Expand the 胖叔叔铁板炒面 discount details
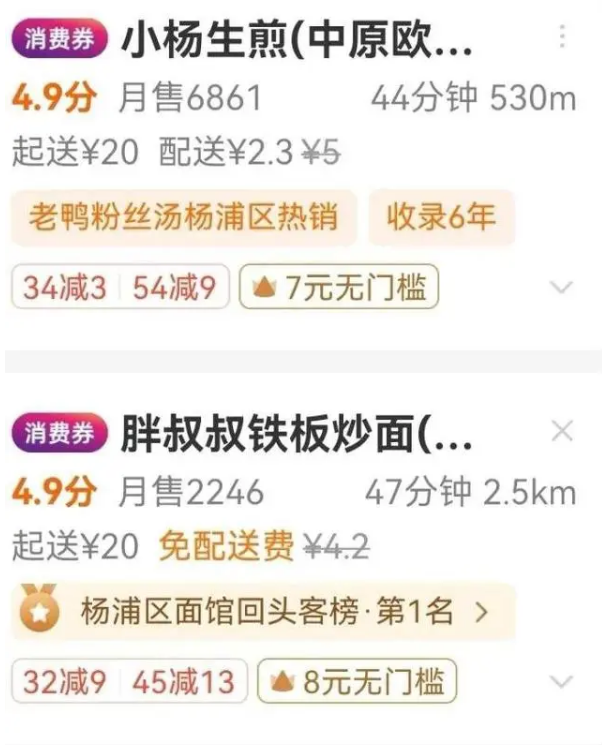The width and height of the screenshot is (602, 745). coord(562,683)
